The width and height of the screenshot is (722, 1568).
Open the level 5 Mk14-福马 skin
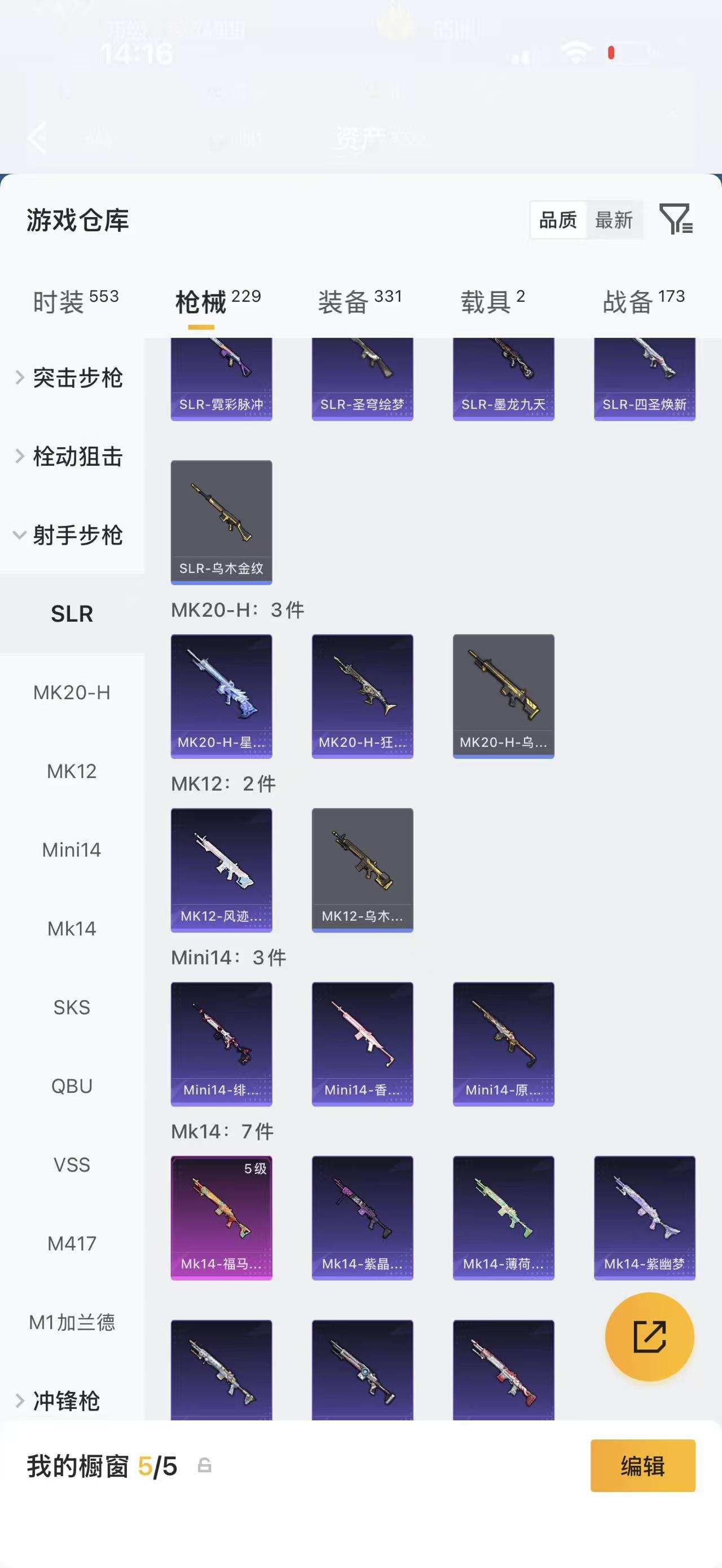(221, 1217)
